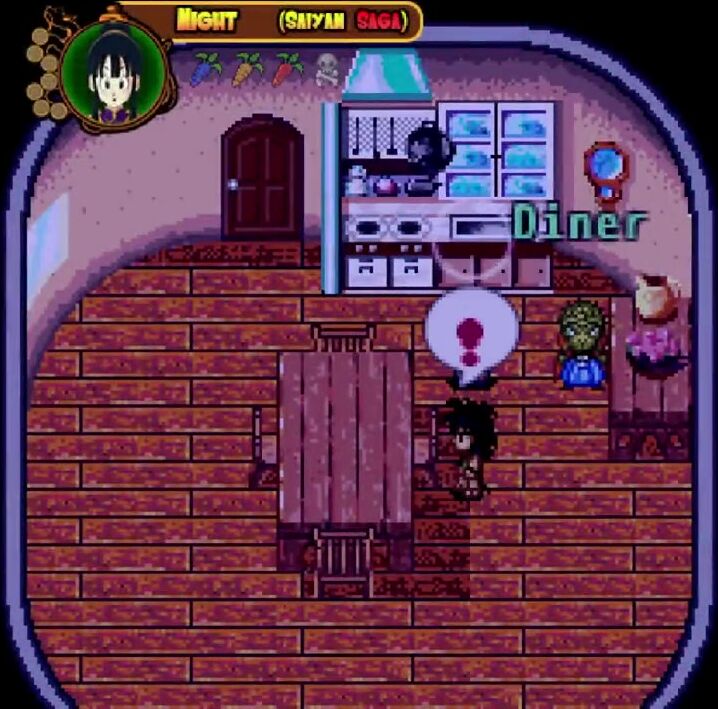This screenshot has width=718, height=709.
Task: Tap the wooden door in the back wall
Action: coord(263,178)
